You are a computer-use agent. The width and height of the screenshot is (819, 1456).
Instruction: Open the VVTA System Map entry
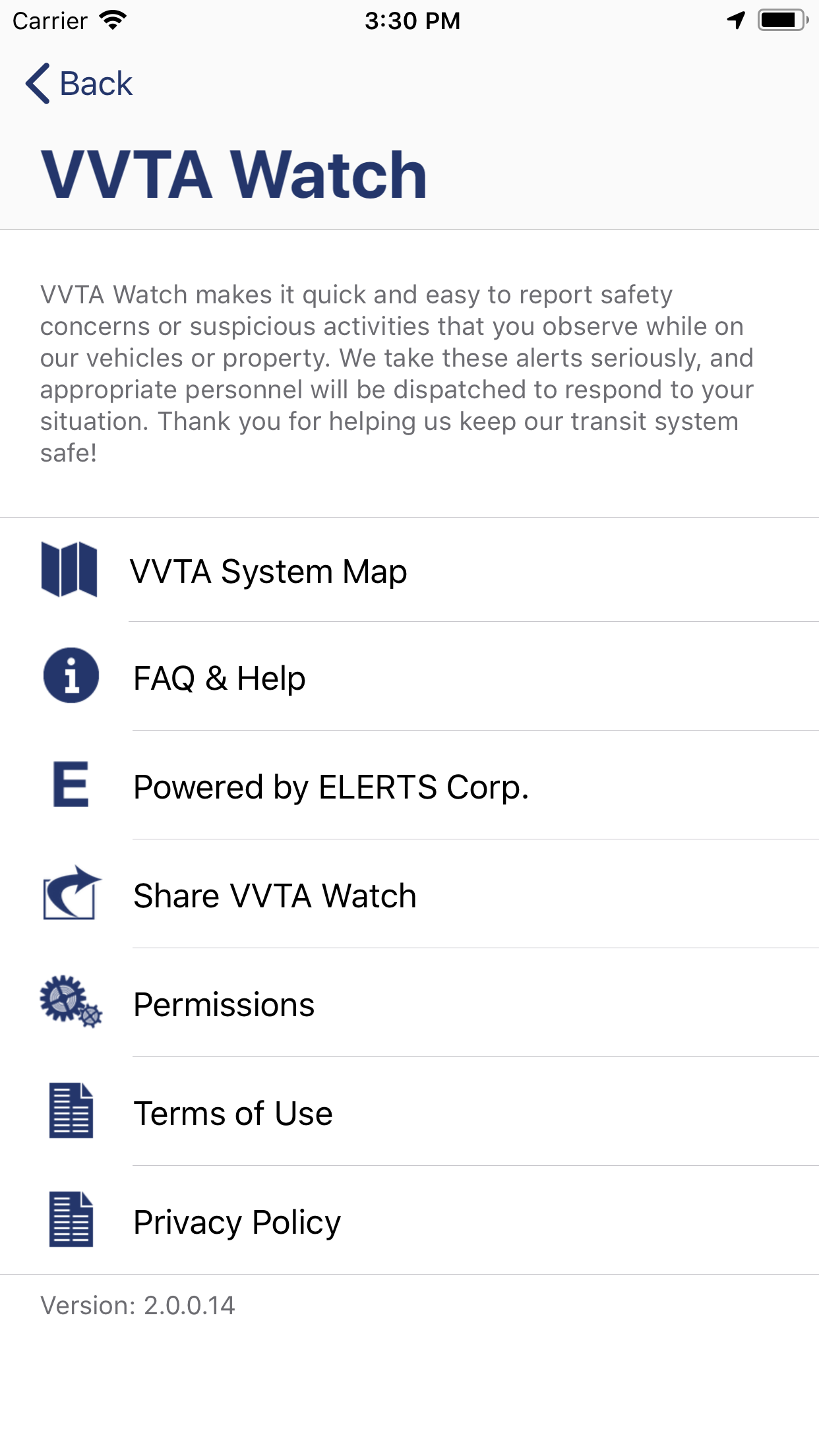pos(270,571)
